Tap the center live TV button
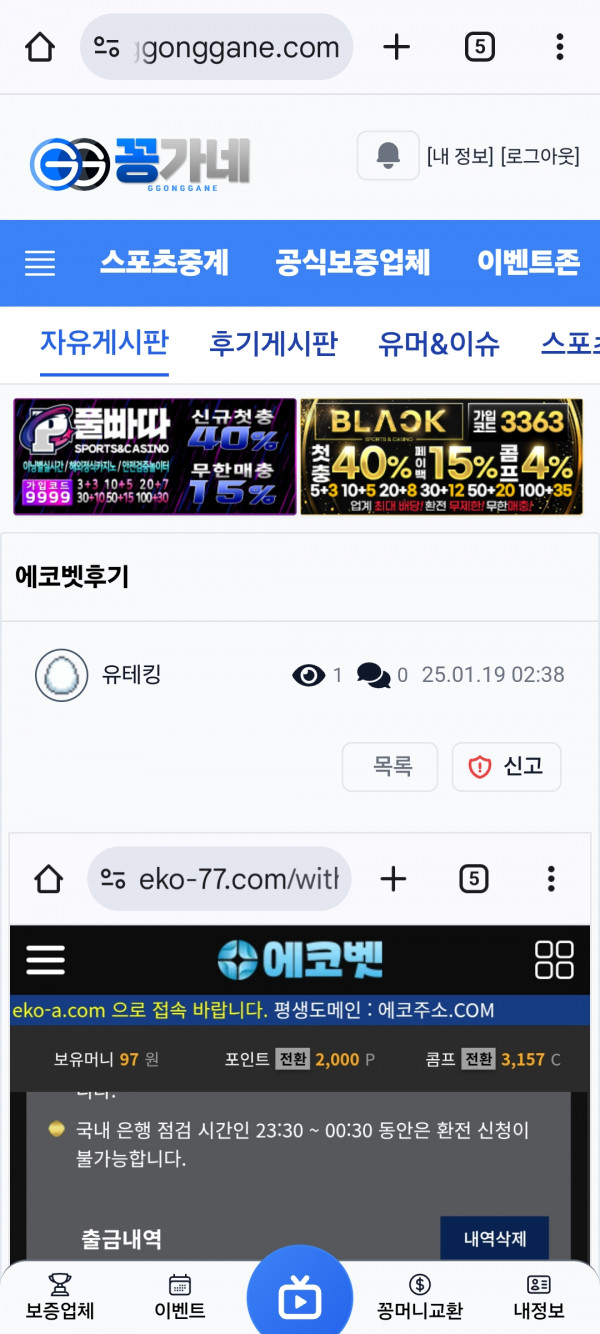This screenshot has width=600, height=1334. [x=299, y=1296]
